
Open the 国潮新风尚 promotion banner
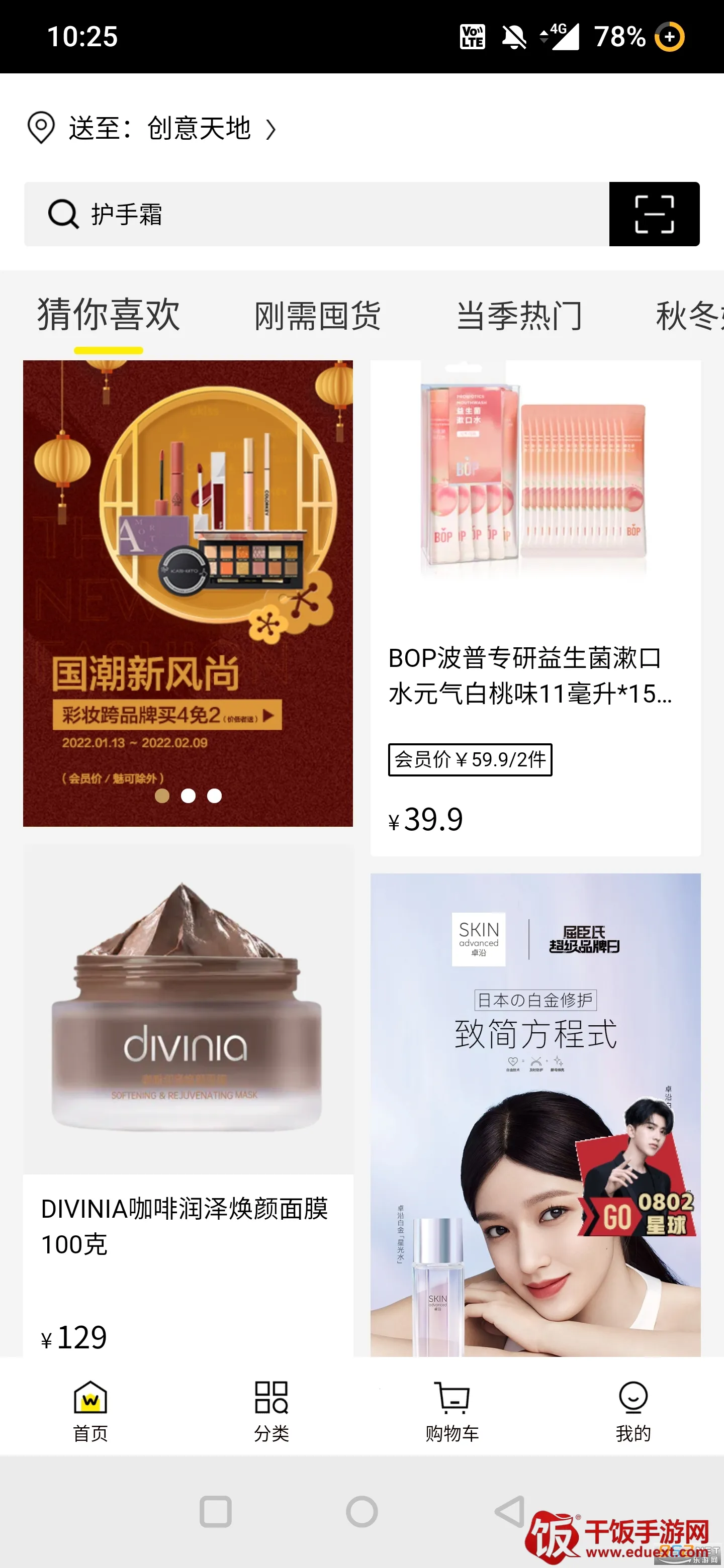[x=188, y=594]
